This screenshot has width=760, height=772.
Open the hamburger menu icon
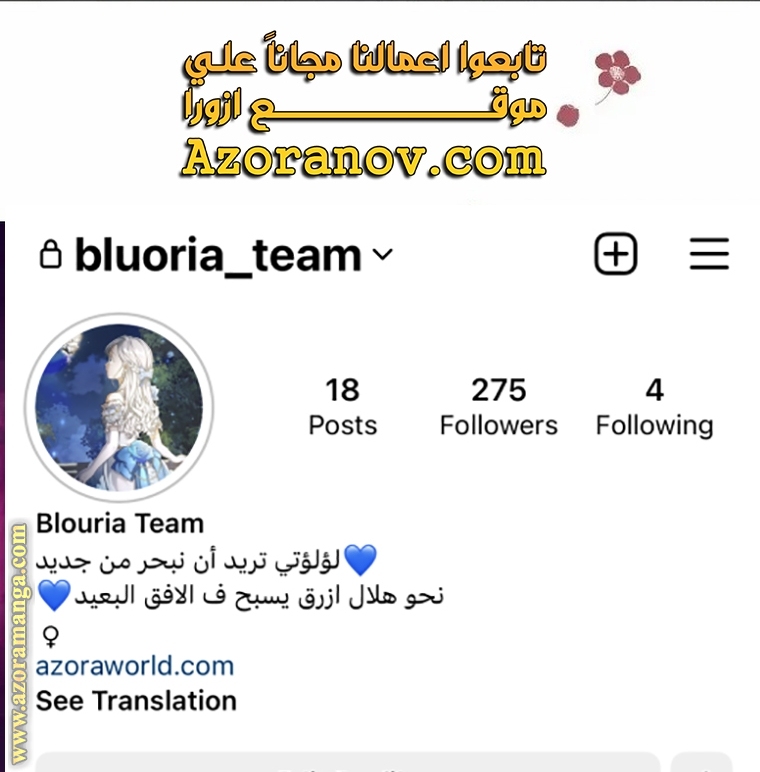pyautogui.click(x=709, y=255)
